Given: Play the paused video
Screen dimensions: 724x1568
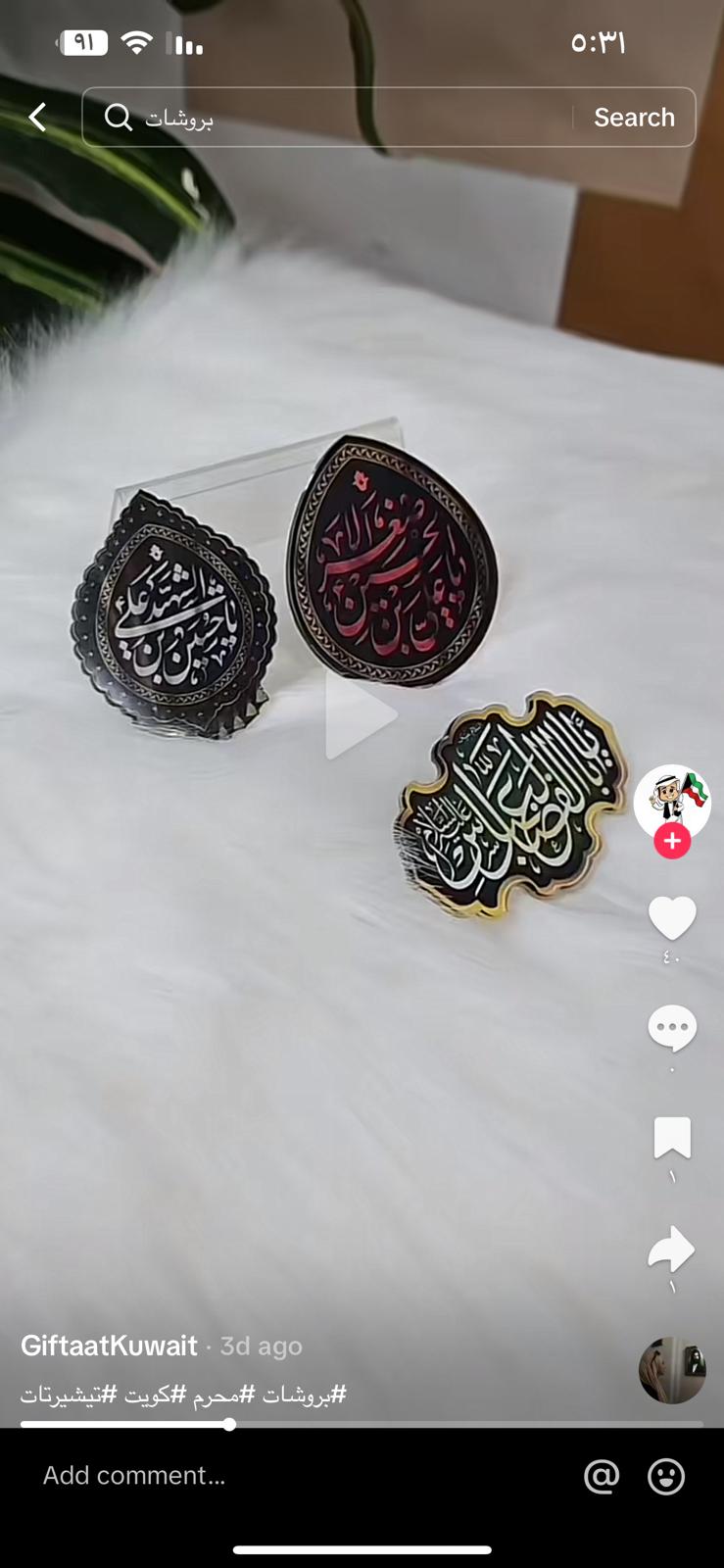Looking at the screenshot, I should click(361, 713).
